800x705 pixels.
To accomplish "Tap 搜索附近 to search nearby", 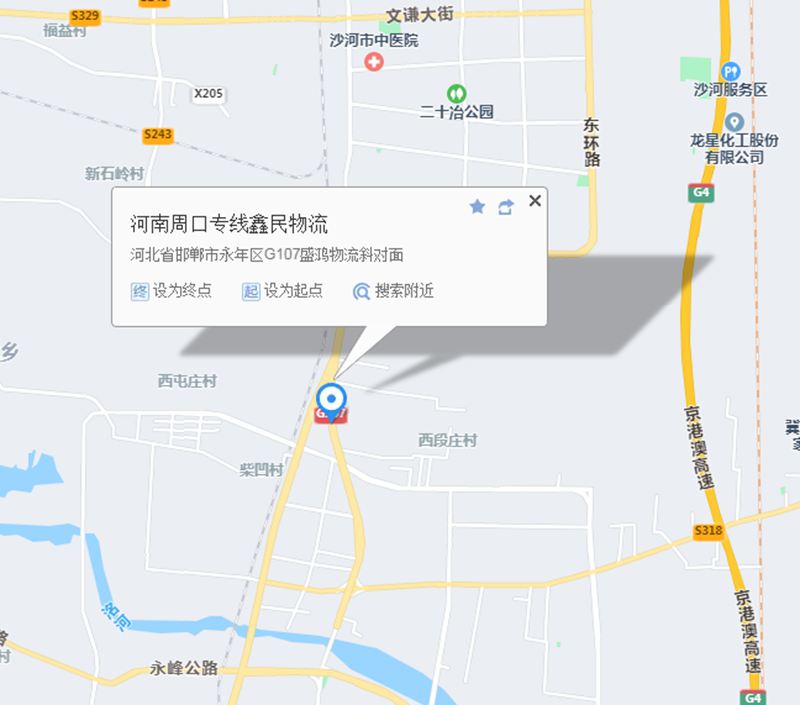I will (x=393, y=291).
